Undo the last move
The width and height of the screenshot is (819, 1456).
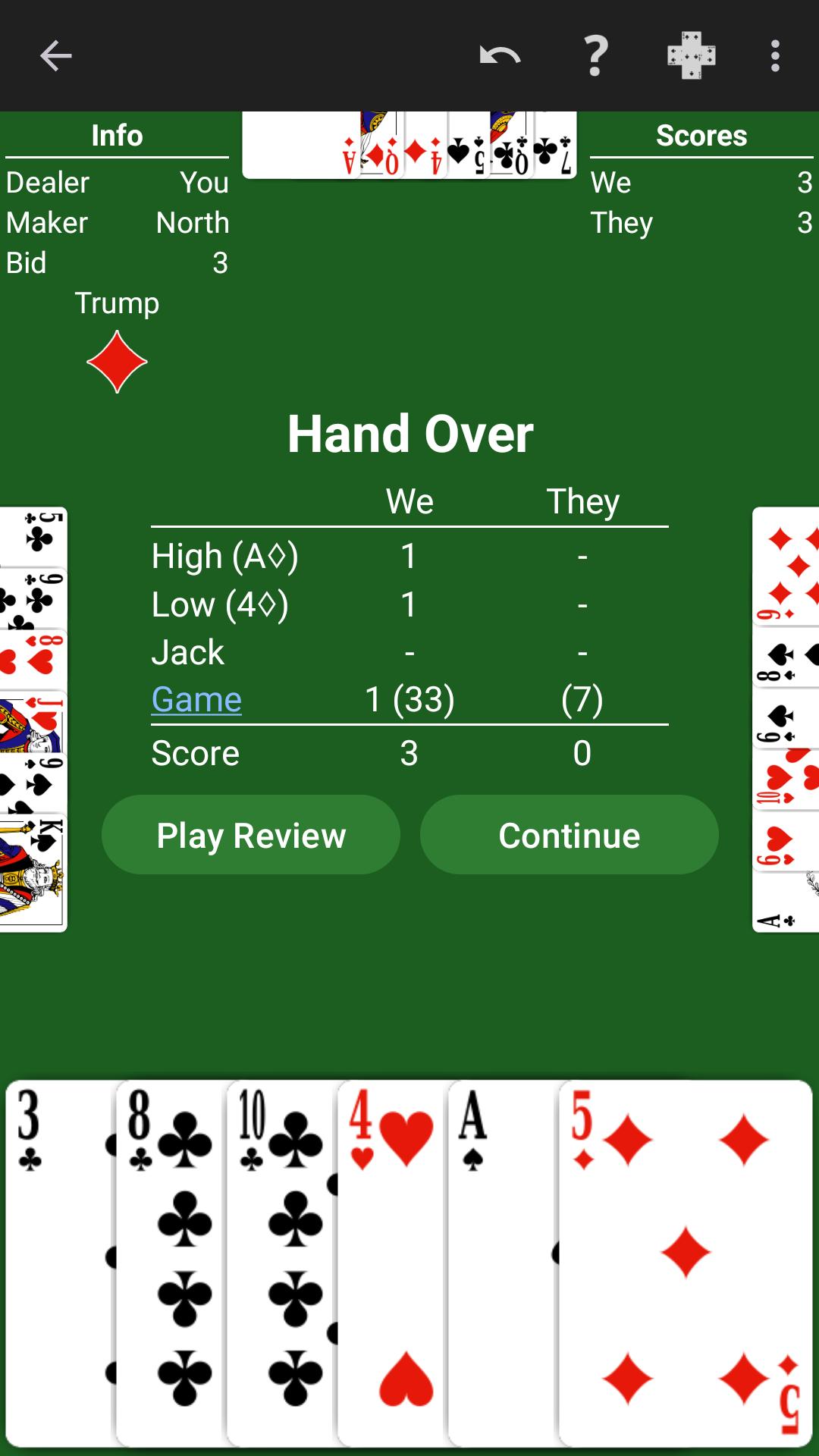(500, 55)
